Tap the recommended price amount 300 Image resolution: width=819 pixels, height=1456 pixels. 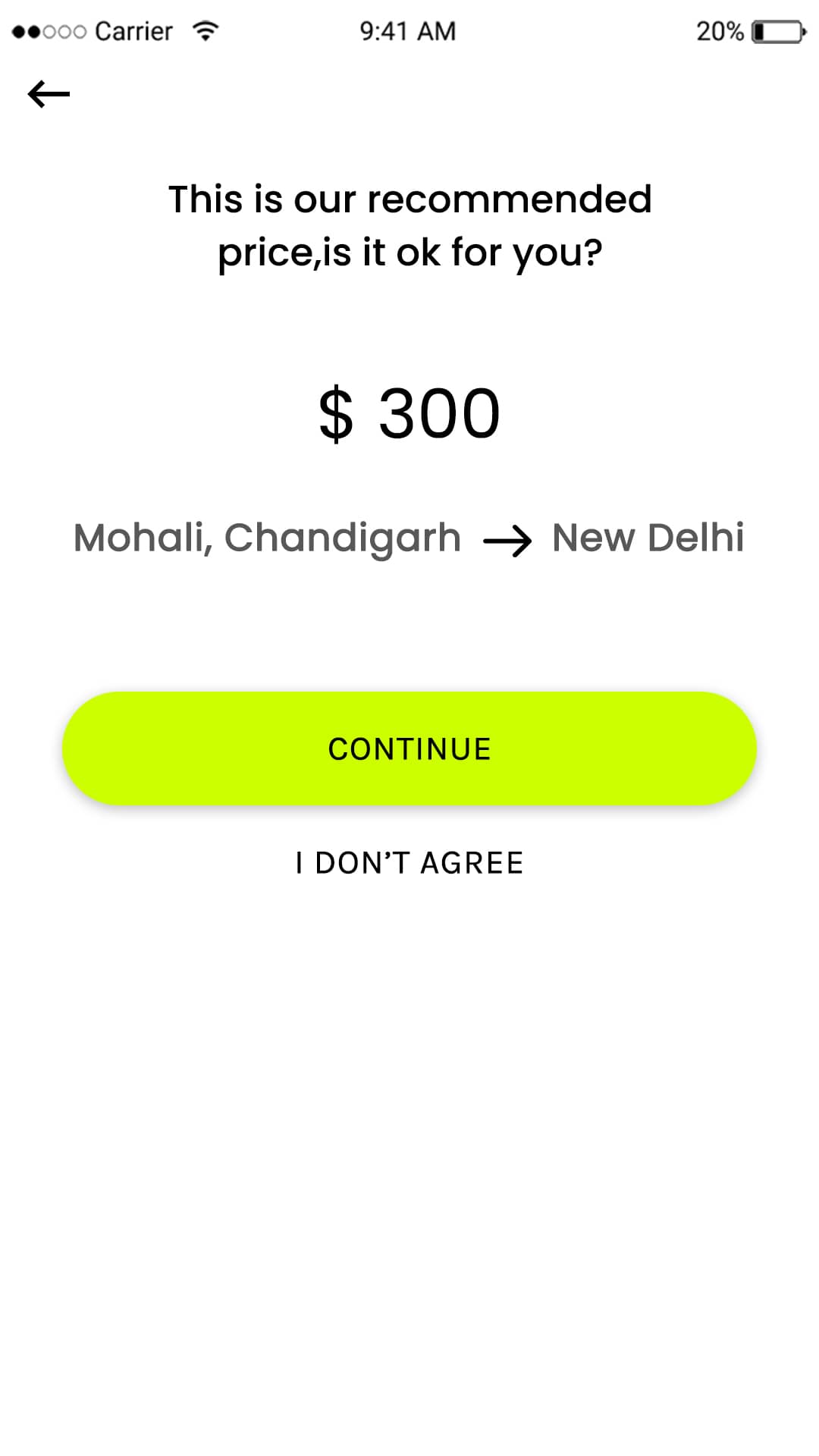[x=440, y=413]
